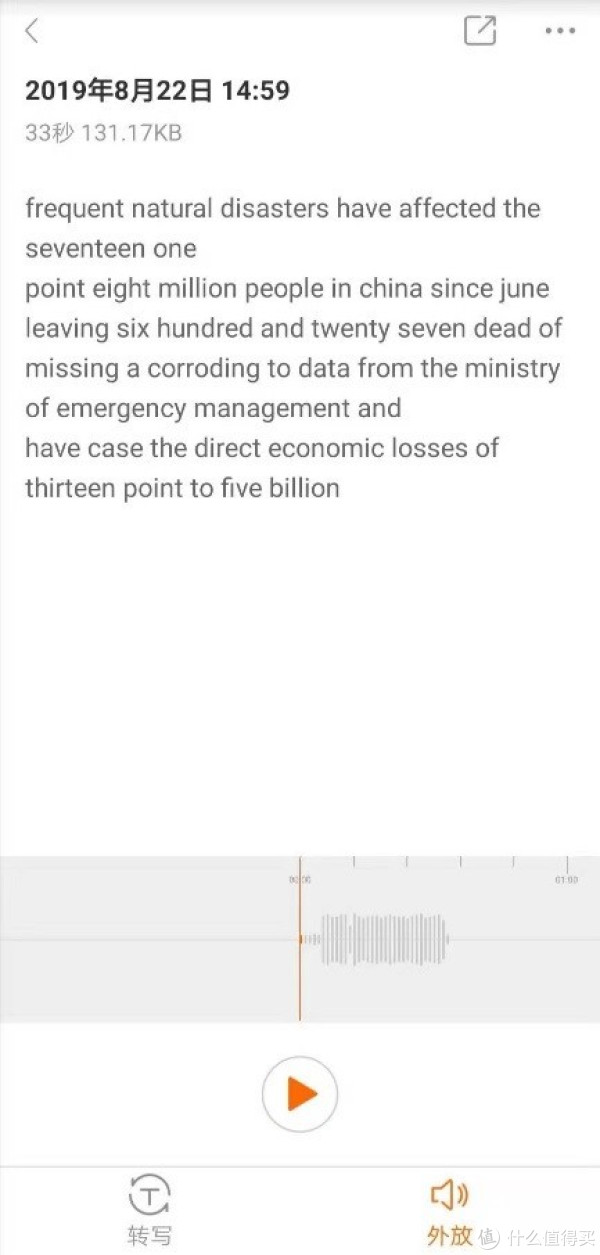Open the three-dot overflow menu
This screenshot has width=600, height=1255.
tap(560, 31)
